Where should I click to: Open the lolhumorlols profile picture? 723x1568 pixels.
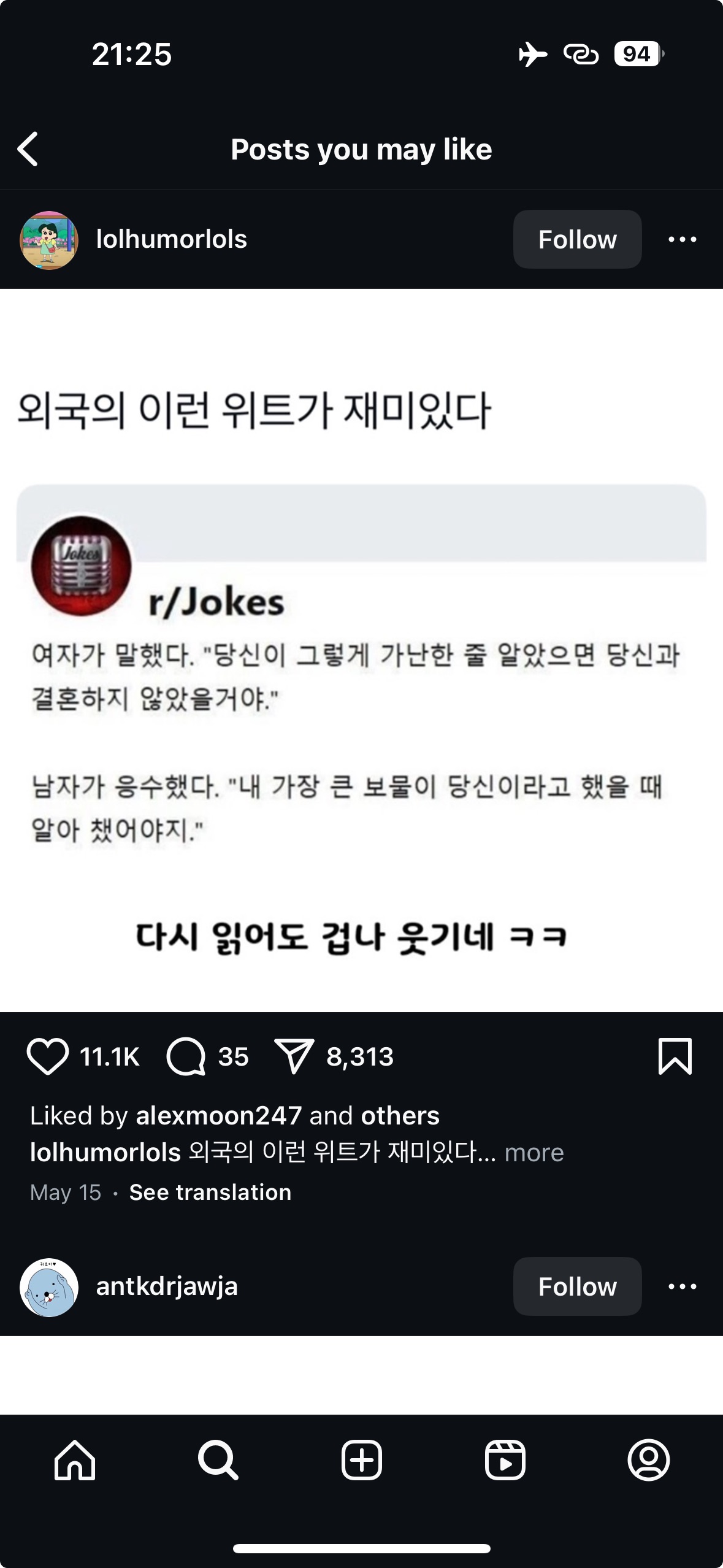[x=49, y=240]
